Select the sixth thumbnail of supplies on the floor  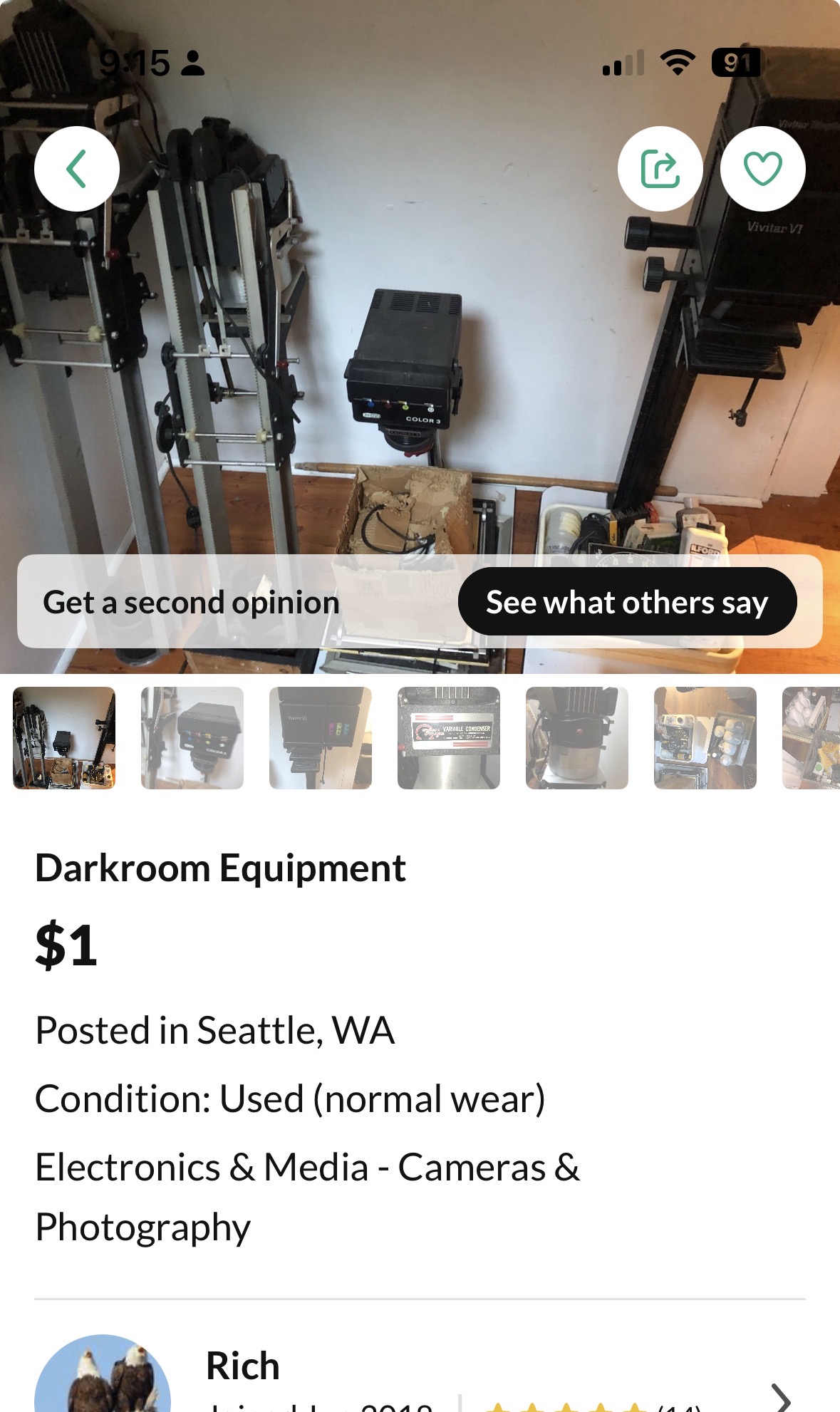pyautogui.click(x=705, y=738)
